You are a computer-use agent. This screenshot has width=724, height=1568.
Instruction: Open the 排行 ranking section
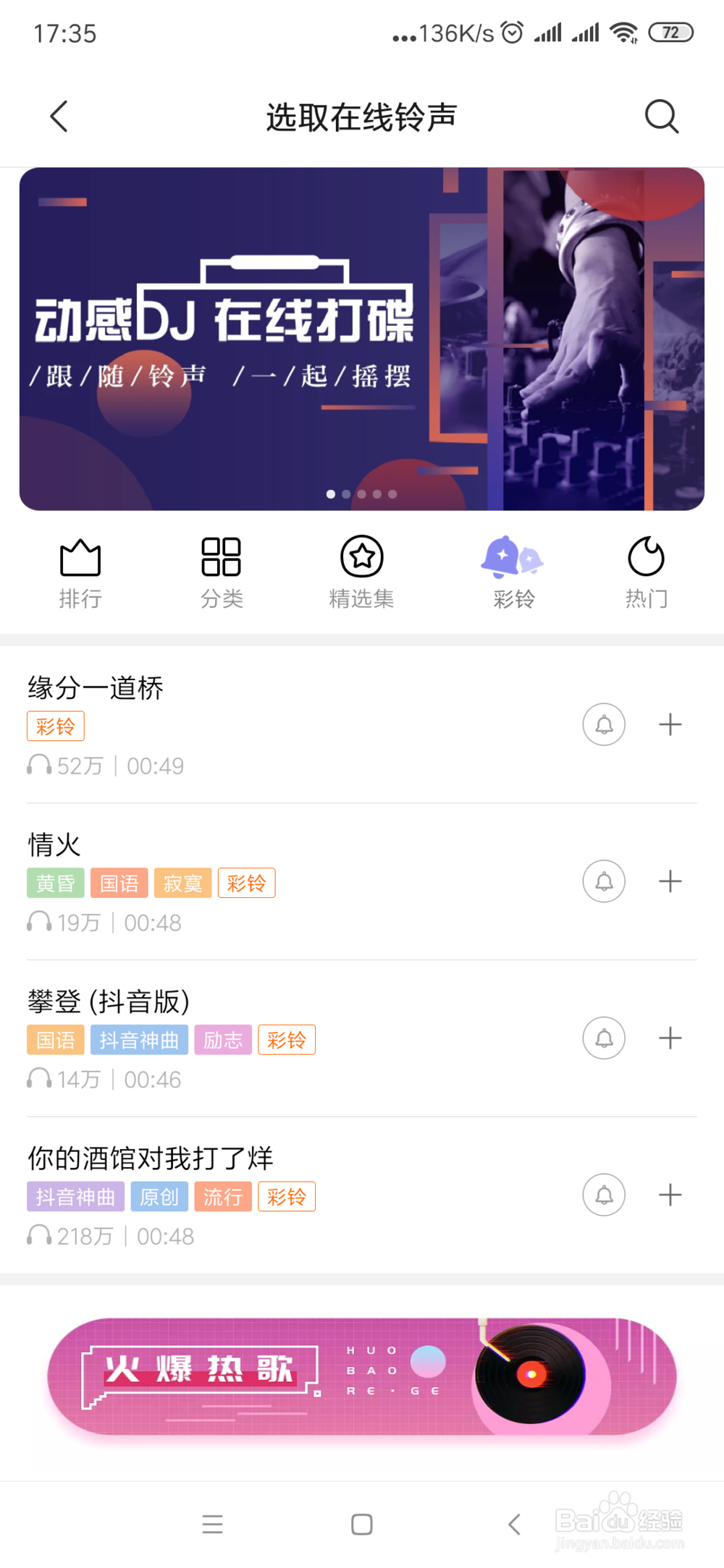(x=80, y=572)
